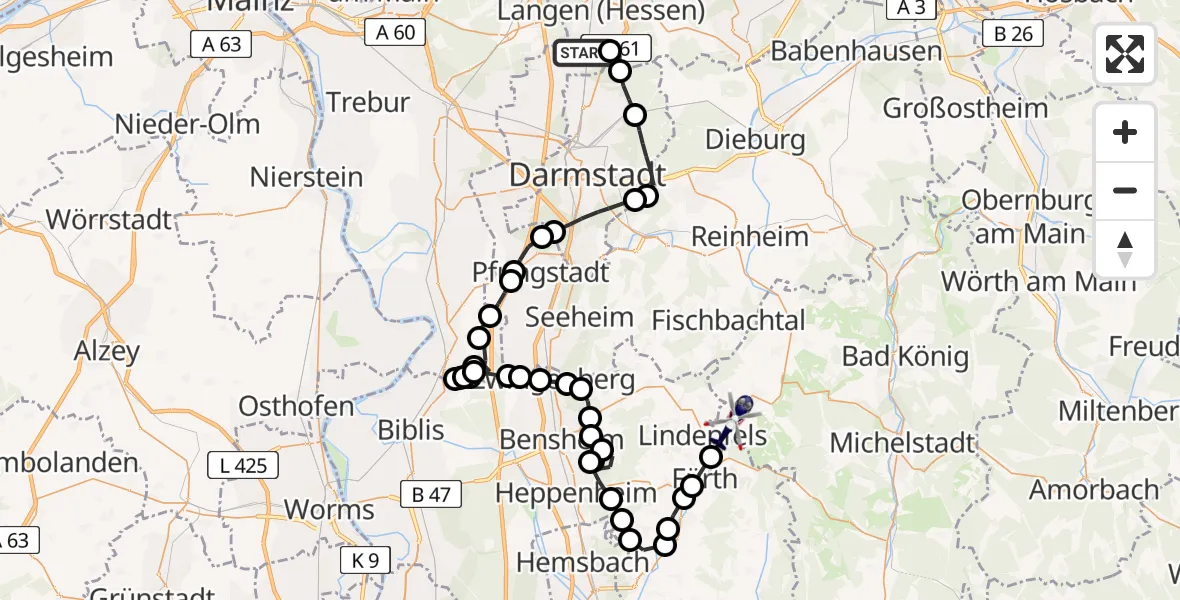Zoom in on the map
Viewport: 1180px width, 600px height.
1125,133
